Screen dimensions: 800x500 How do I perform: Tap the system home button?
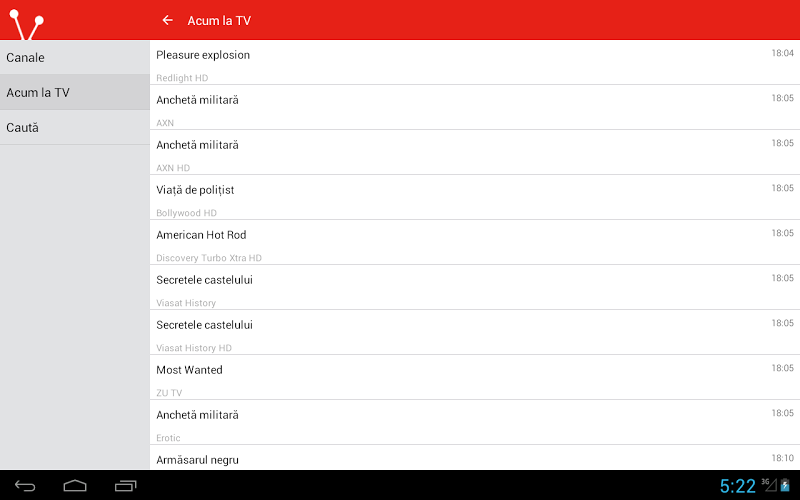75,486
